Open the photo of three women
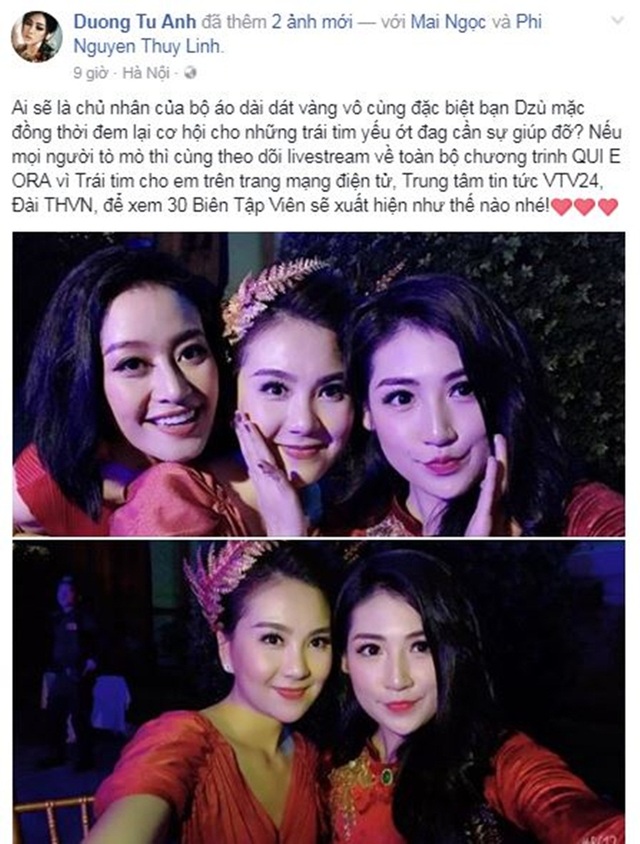Image resolution: width=640 pixels, height=844 pixels. [318, 384]
